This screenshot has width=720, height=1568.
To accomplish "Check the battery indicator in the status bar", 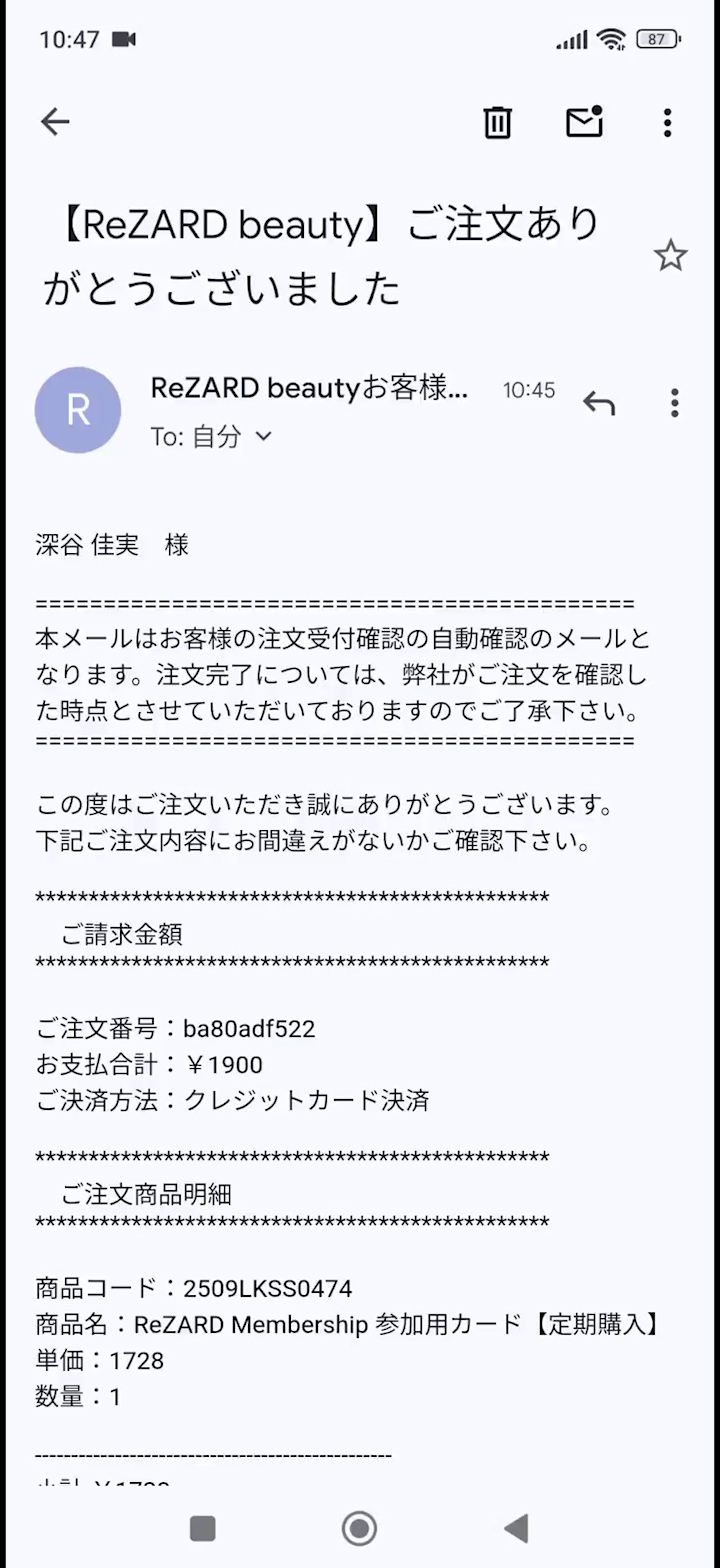I will tap(659, 39).
